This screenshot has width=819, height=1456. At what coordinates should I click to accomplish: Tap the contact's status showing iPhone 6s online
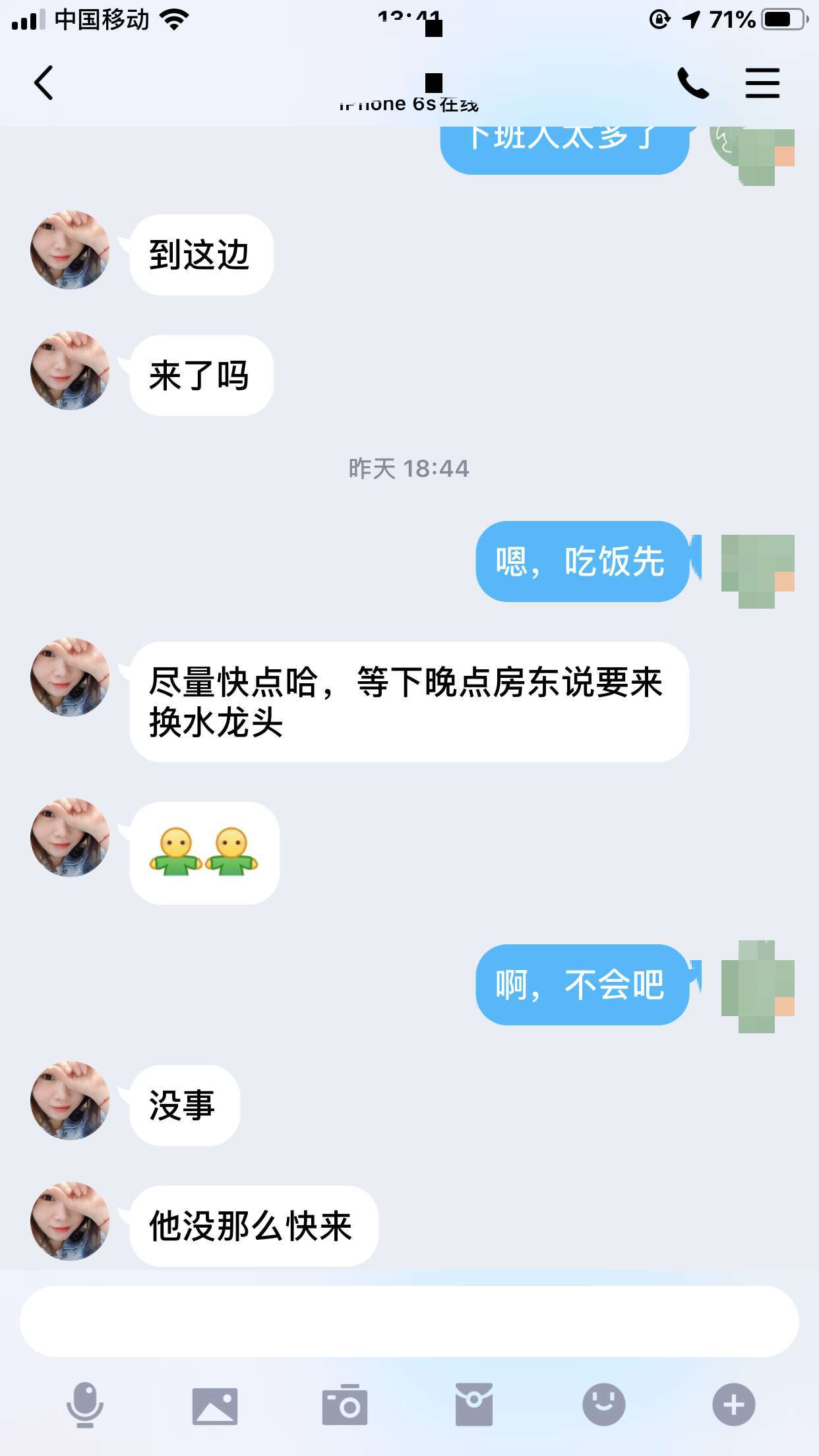point(409,103)
